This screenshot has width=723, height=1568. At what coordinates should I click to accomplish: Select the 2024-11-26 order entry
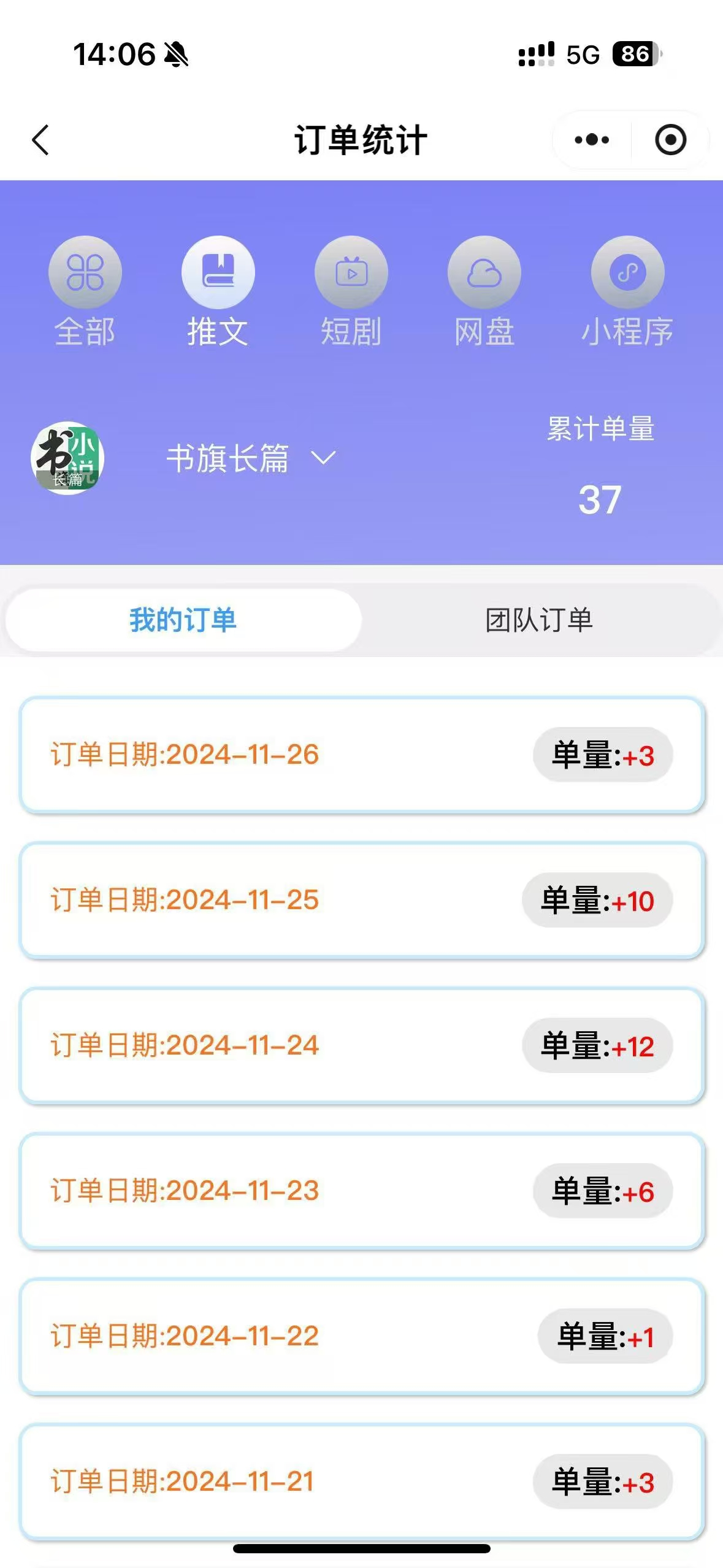pyautogui.click(x=361, y=755)
